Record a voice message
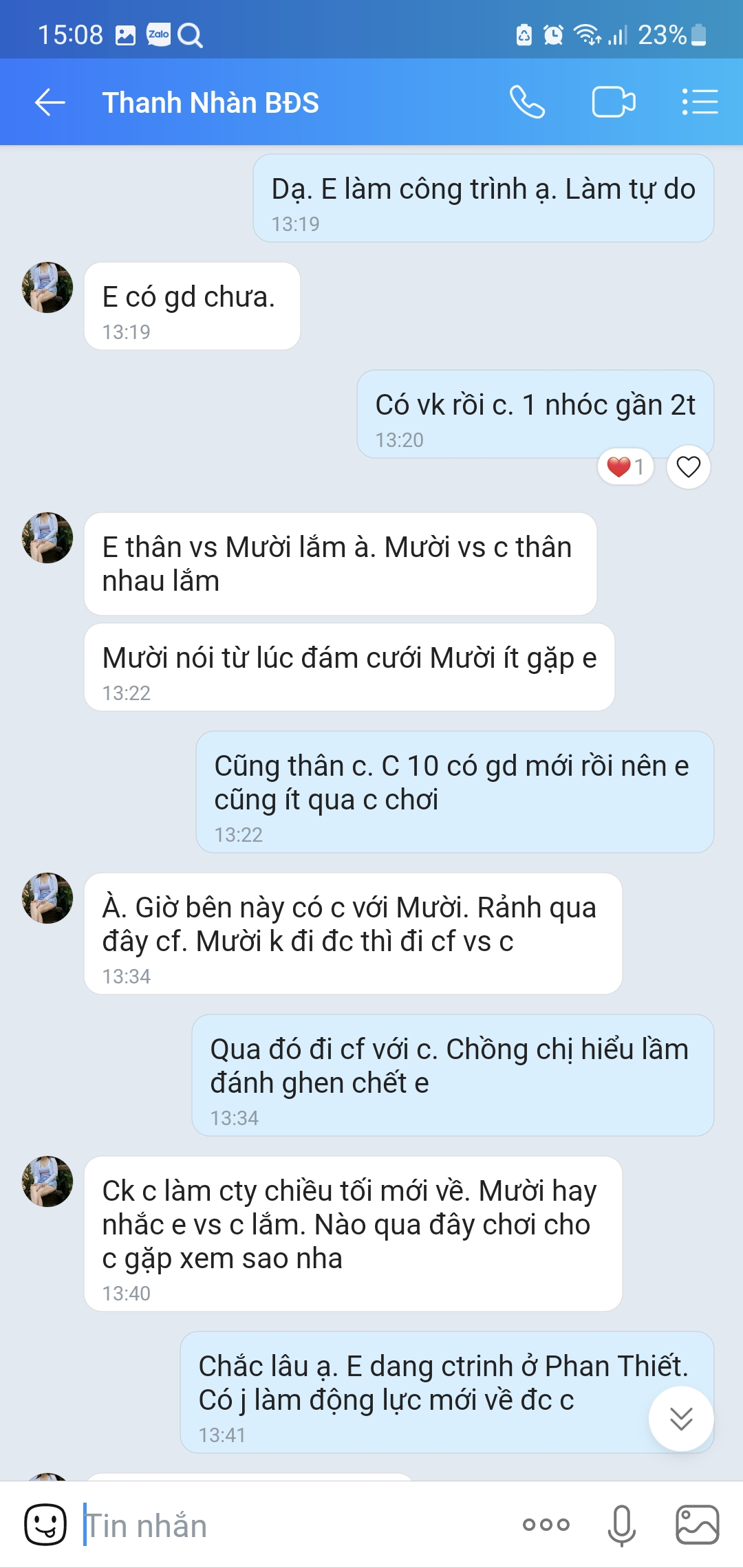The height and width of the screenshot is (1568, 743). 621,1525
